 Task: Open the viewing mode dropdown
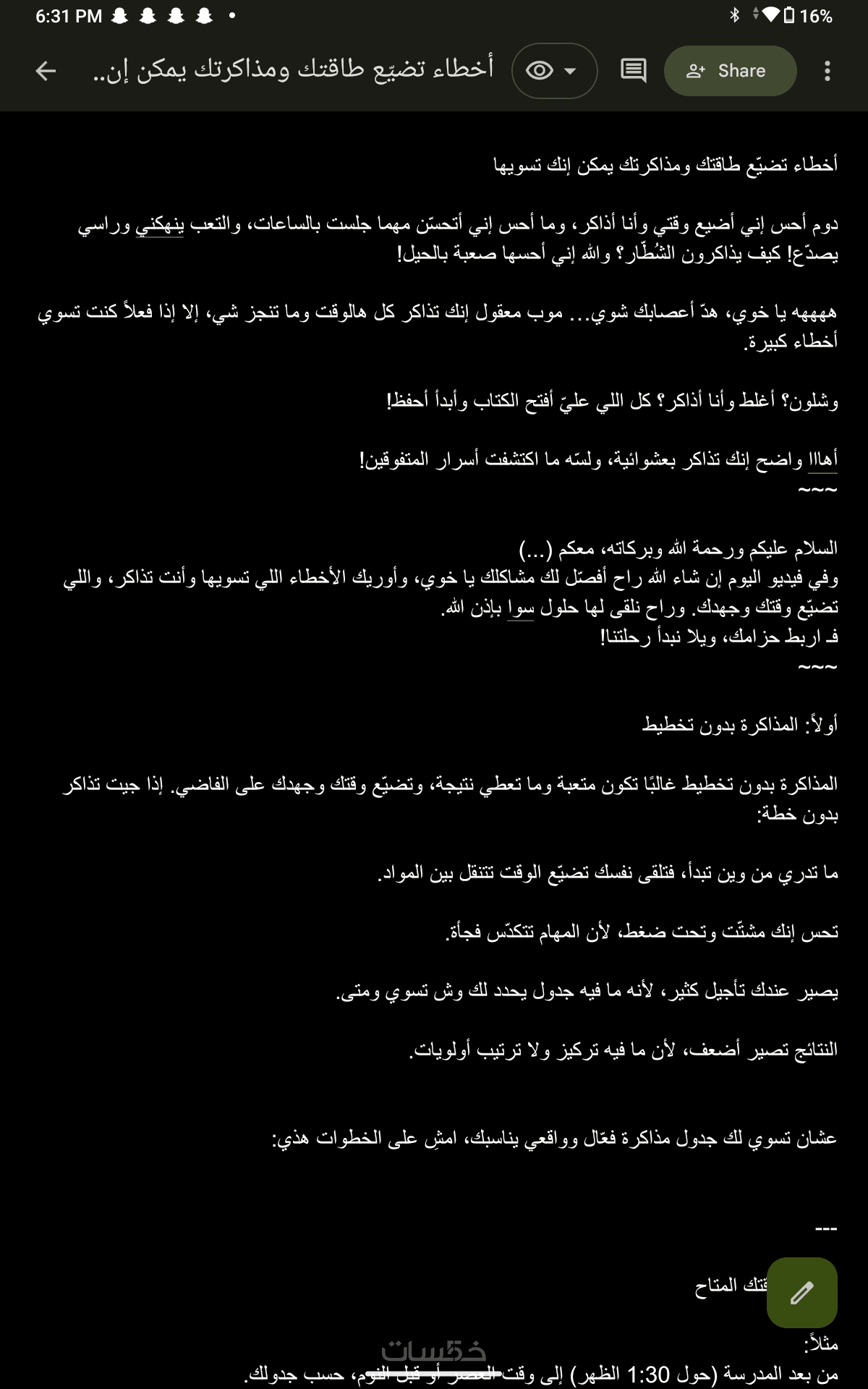click(554, 71)
